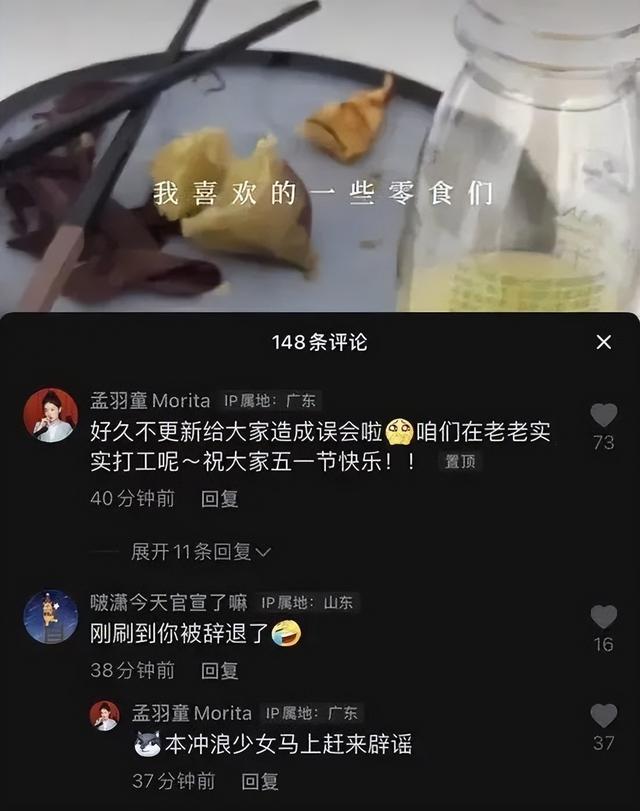
Task: Reply to the 刚刷到你被辞退了 comment
Action: (x=219, y=670)
